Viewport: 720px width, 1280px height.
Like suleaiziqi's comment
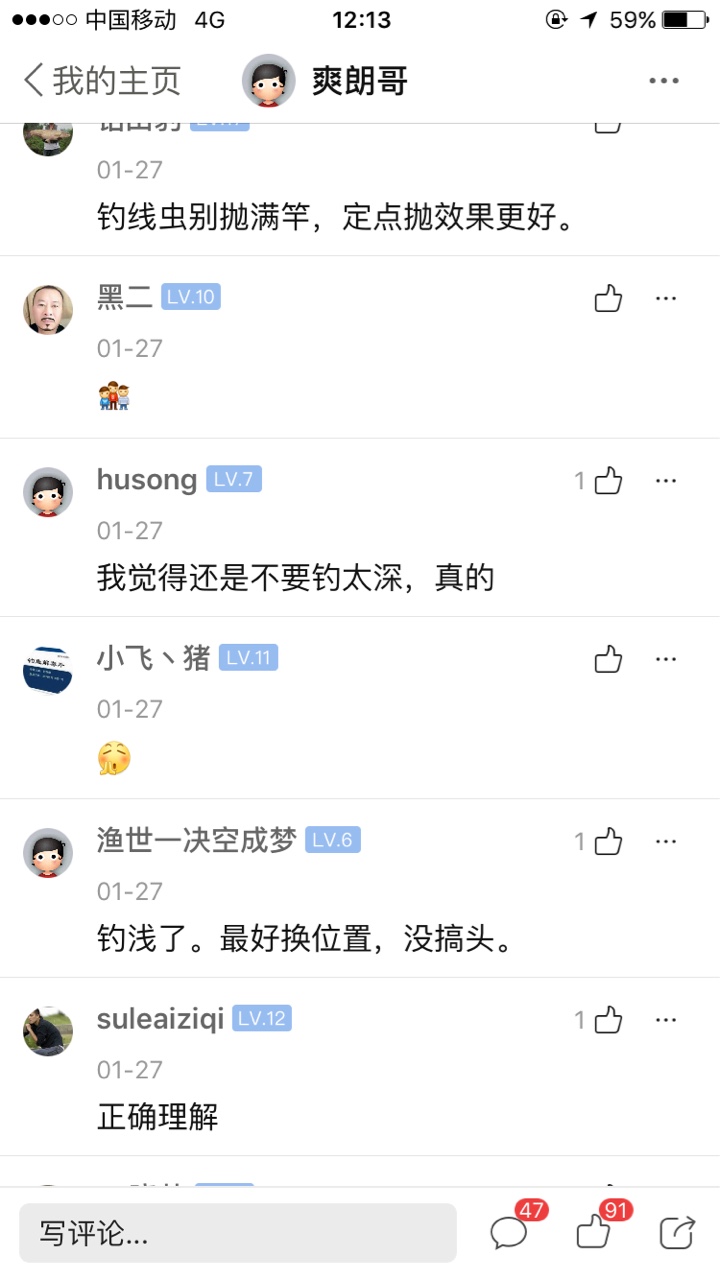pyautogui.click(x=608, y=1020)
